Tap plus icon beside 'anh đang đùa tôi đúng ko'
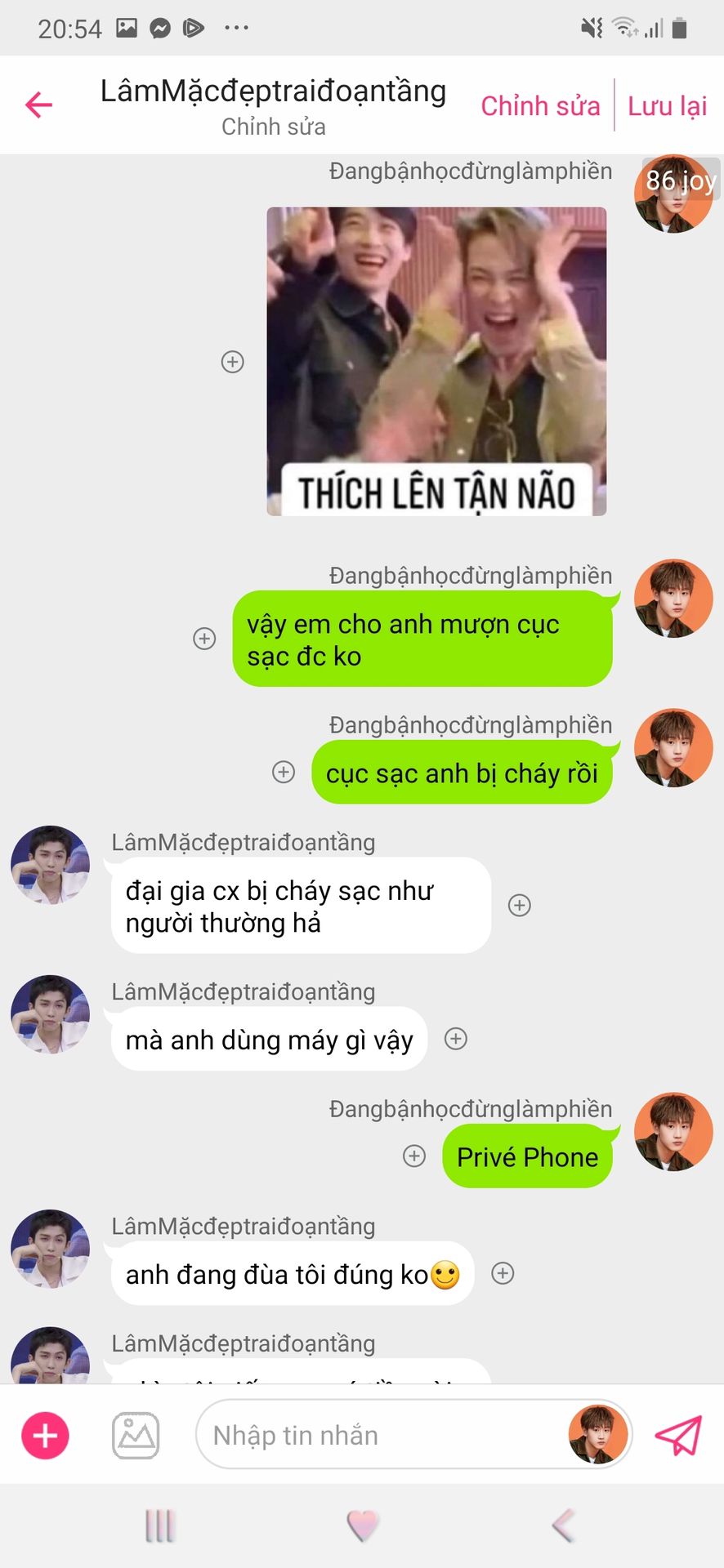Screen dimensions: 724x1568 tap(503, 1273)
